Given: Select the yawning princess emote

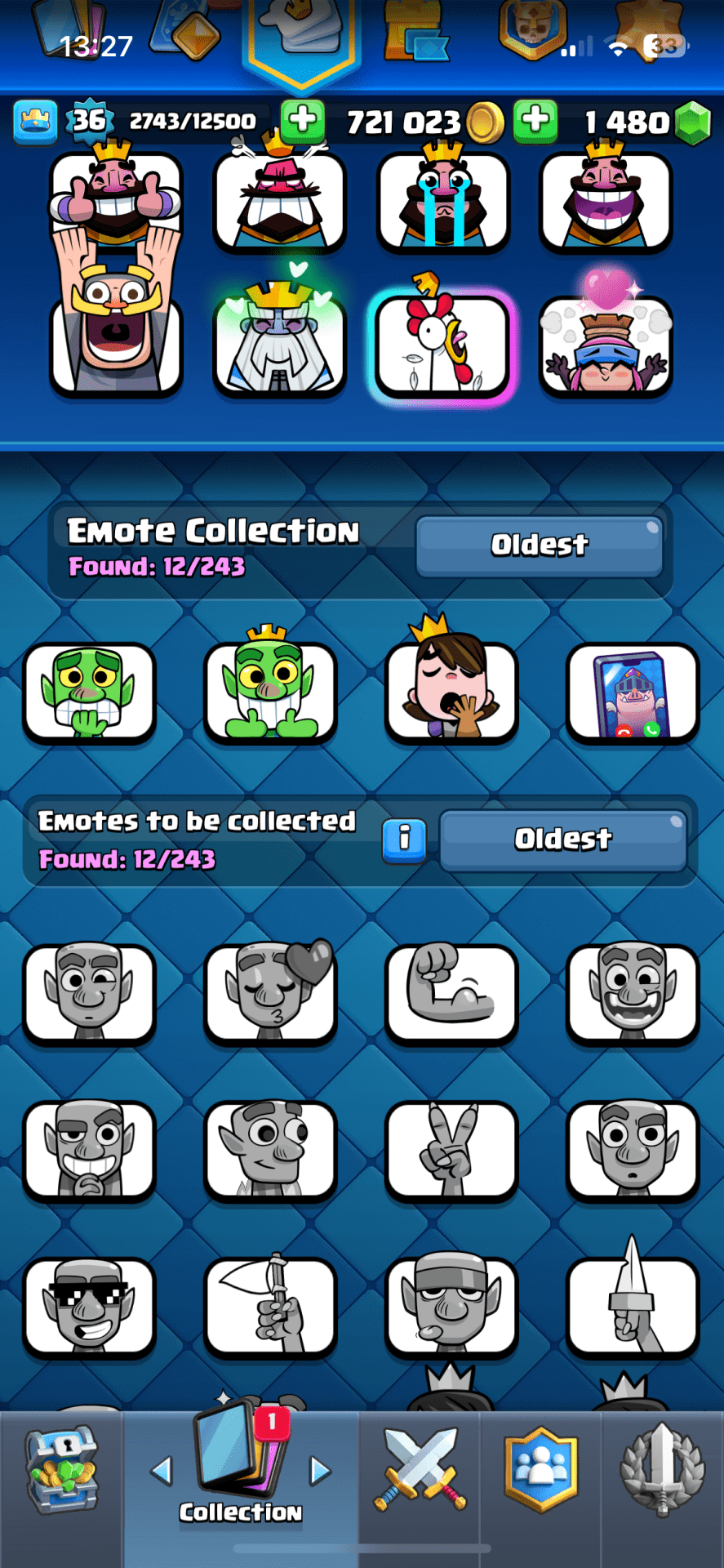Looking at the screenshot, I should (x=451, y=691).
